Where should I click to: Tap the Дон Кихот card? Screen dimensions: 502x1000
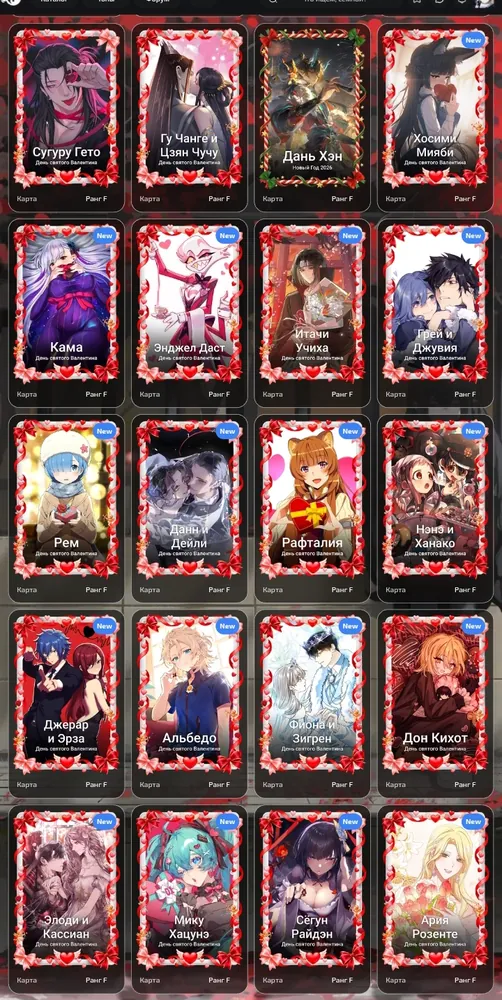coord(435,704)
